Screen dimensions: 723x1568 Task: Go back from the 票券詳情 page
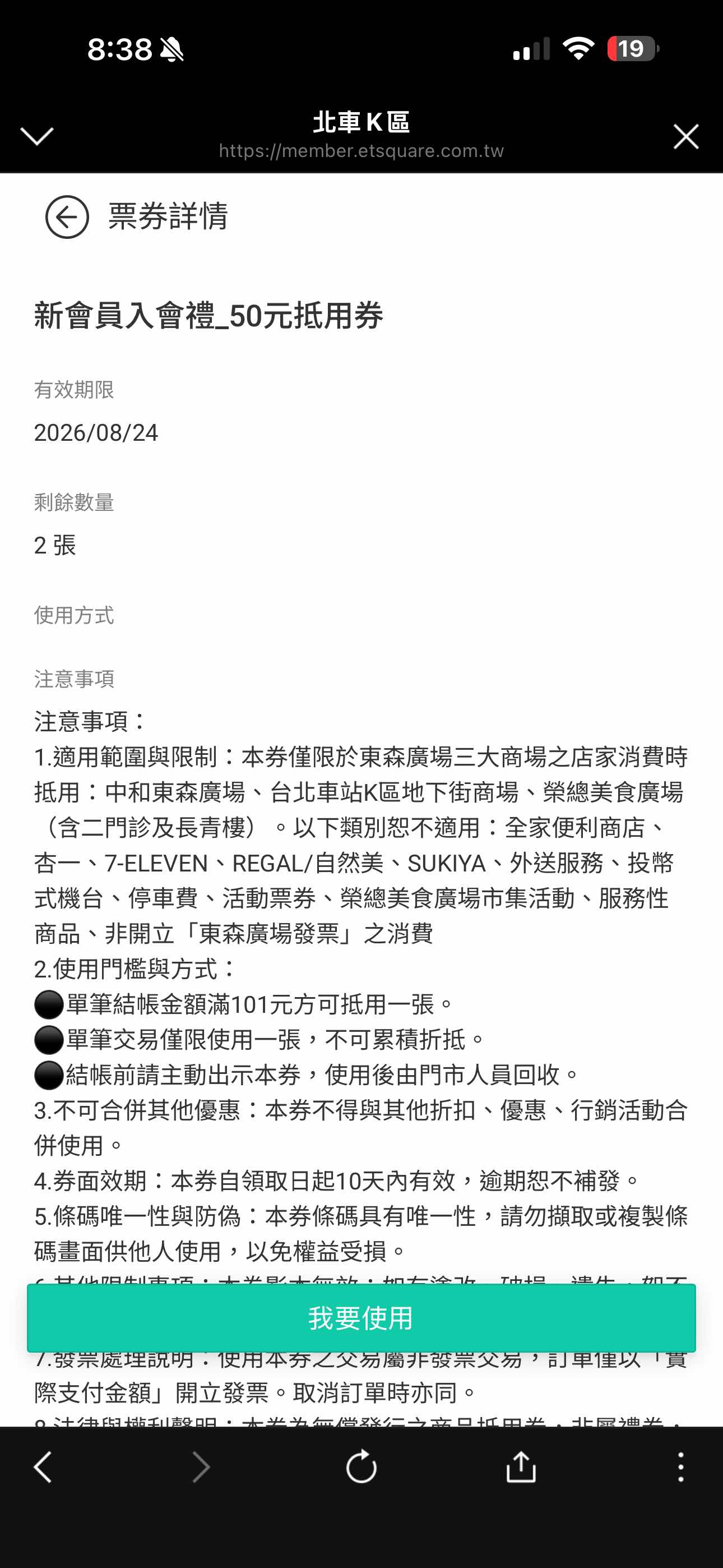tap(67, 216)
